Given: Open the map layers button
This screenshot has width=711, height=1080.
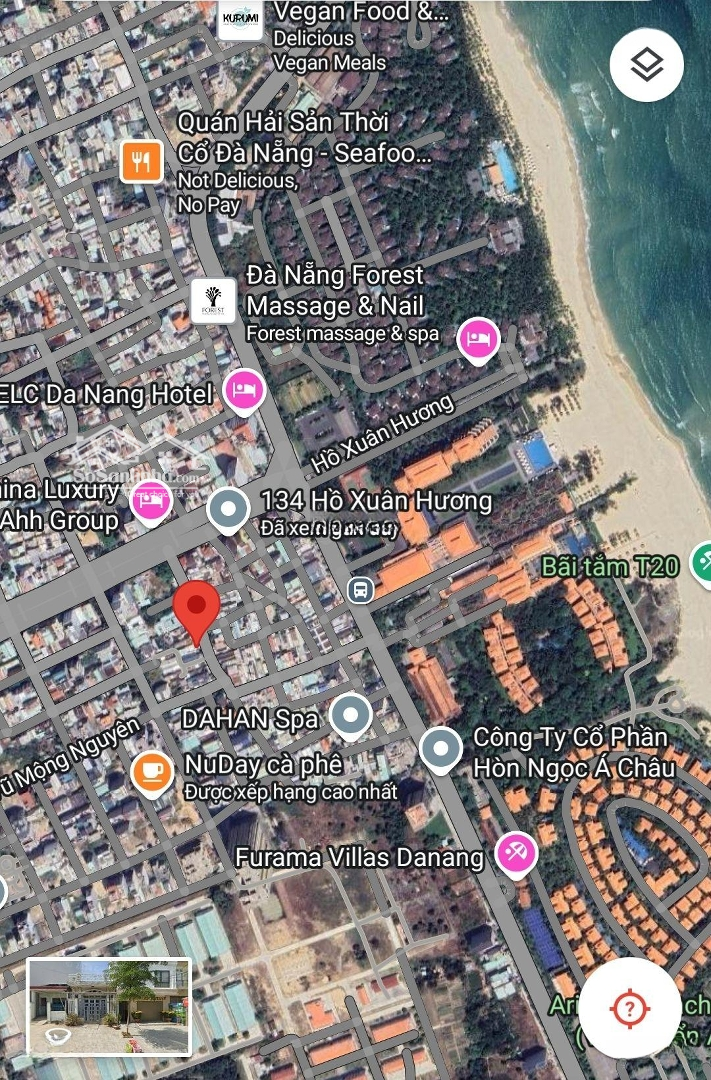Looking at the screenshot, I should pos(646,66).
